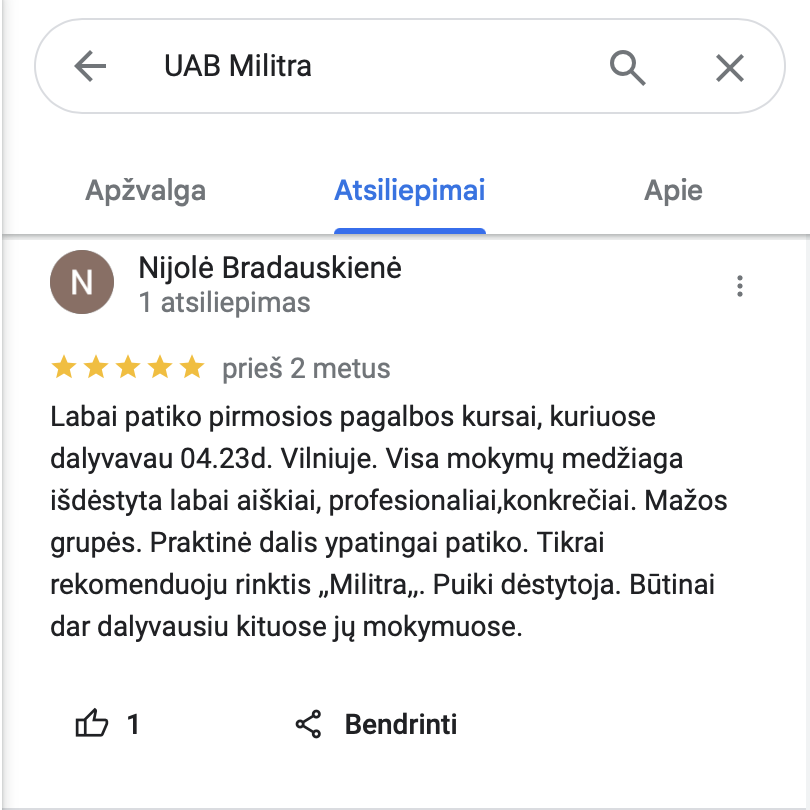This screenshot has height=810, width=810.
Task: Go back using the arrow in search bar
Action: click(x=90, y=67)
